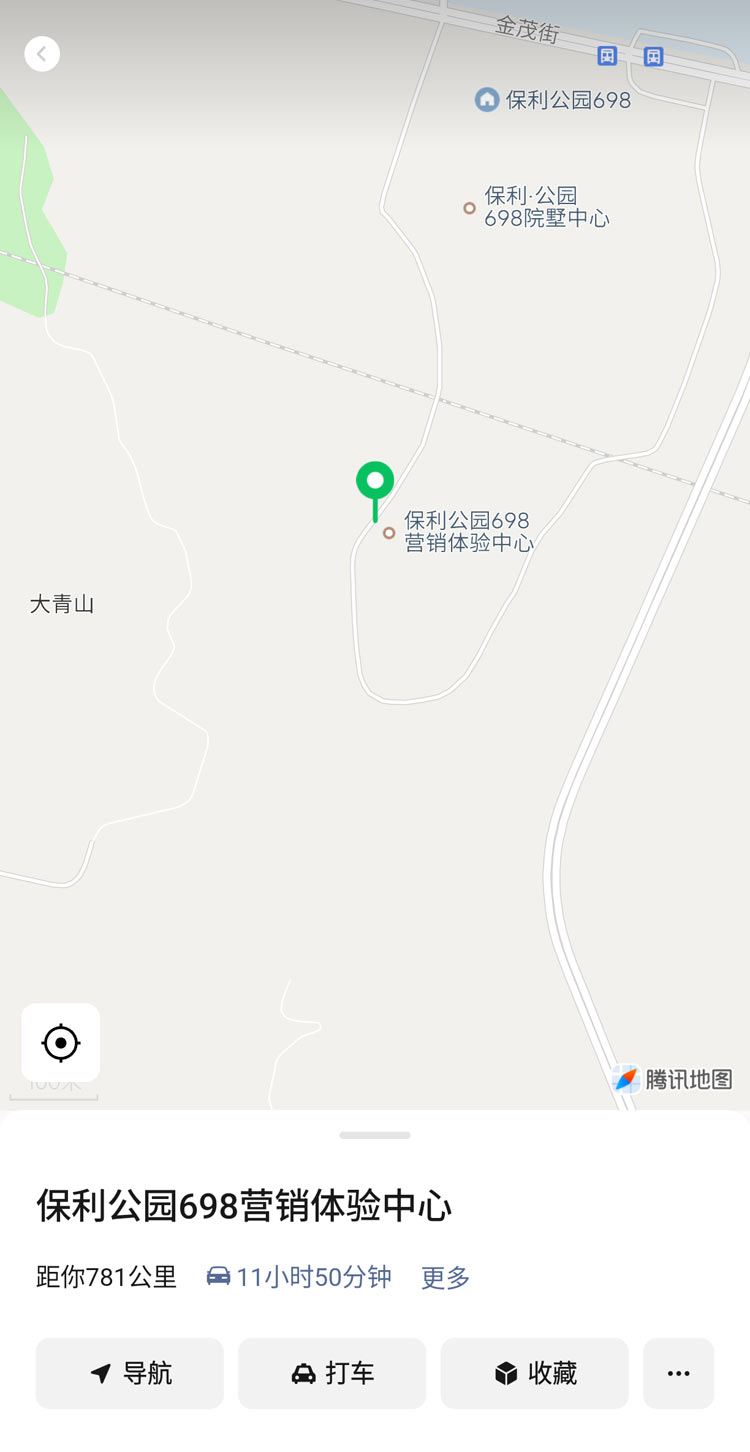
Task: View driving route of 11小时50分钟
Action: tap(299, 1277)
